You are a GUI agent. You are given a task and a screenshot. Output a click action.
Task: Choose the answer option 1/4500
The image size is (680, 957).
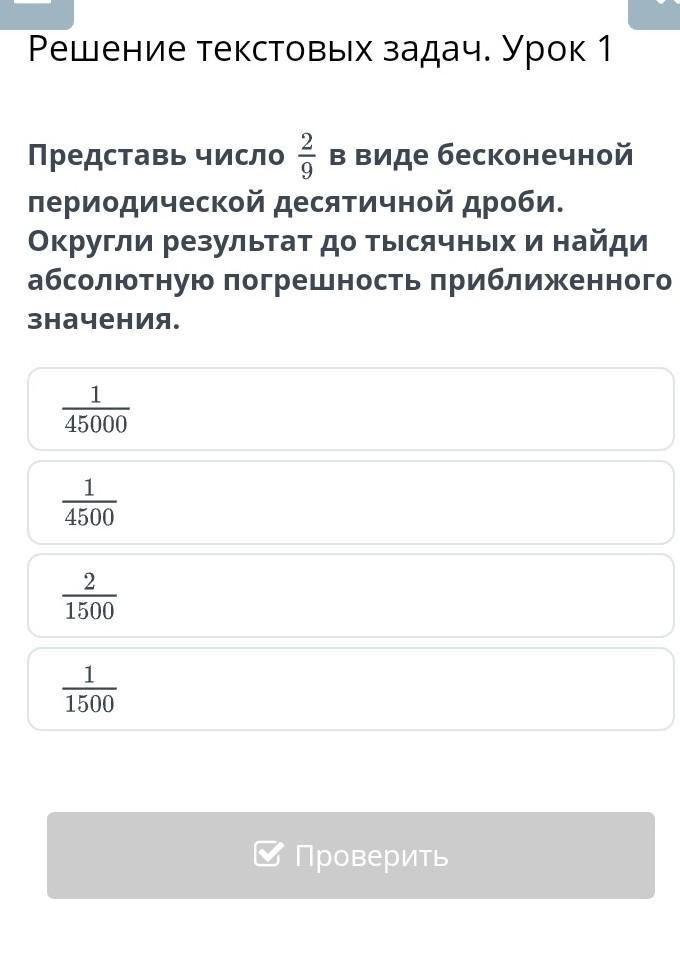pyautogui.click(x=351, y=502)
